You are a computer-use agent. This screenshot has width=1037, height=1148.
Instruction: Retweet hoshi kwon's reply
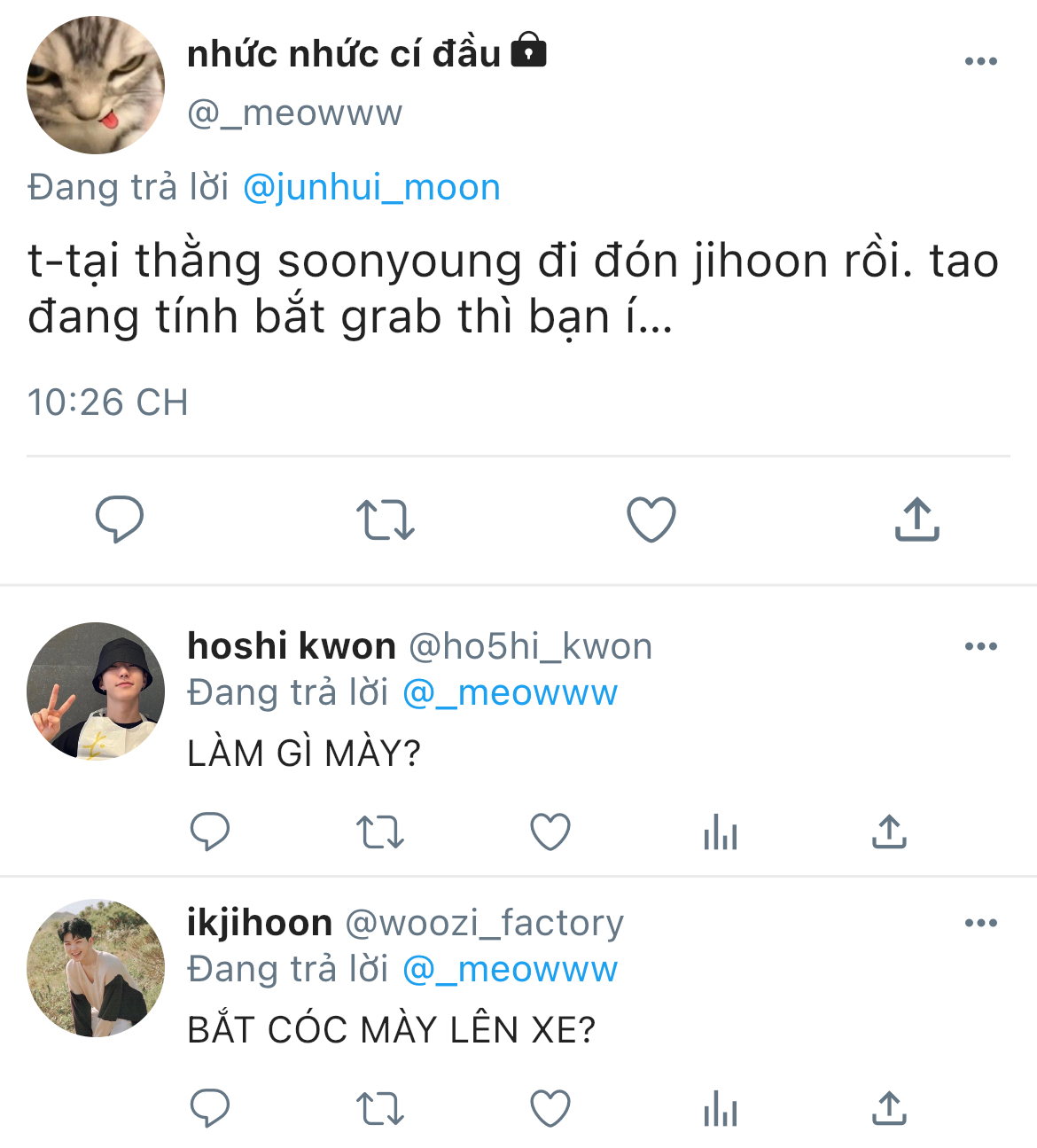(x=380, y=832)
